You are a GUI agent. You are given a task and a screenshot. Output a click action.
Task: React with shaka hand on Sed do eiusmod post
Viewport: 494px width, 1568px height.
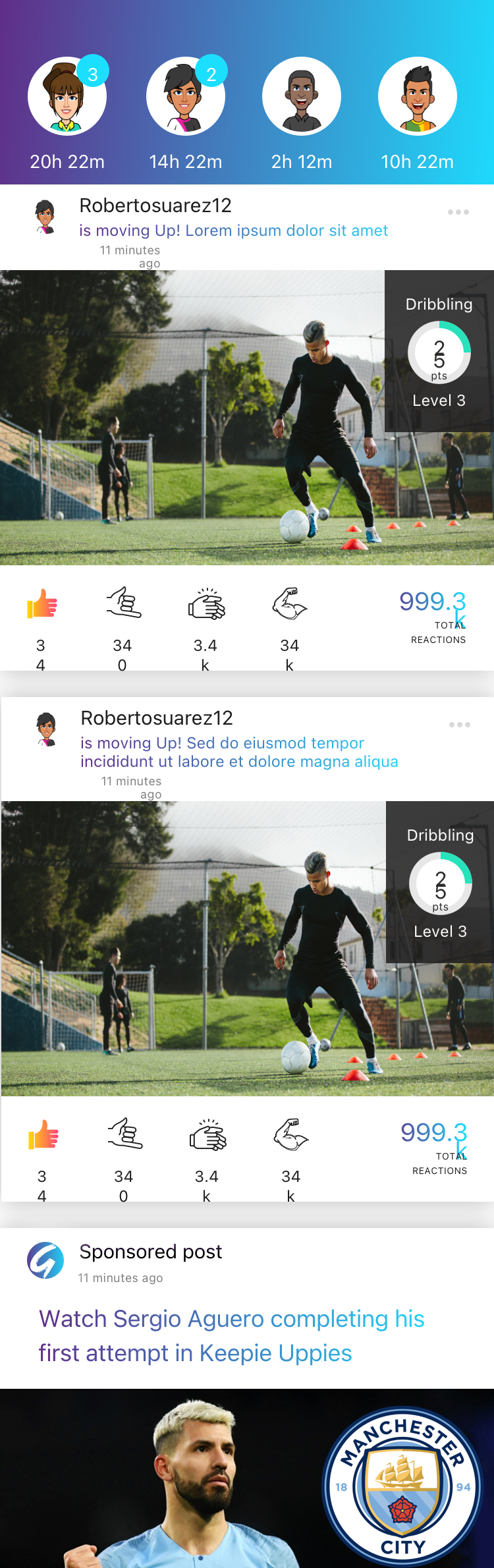point(125,1134)
